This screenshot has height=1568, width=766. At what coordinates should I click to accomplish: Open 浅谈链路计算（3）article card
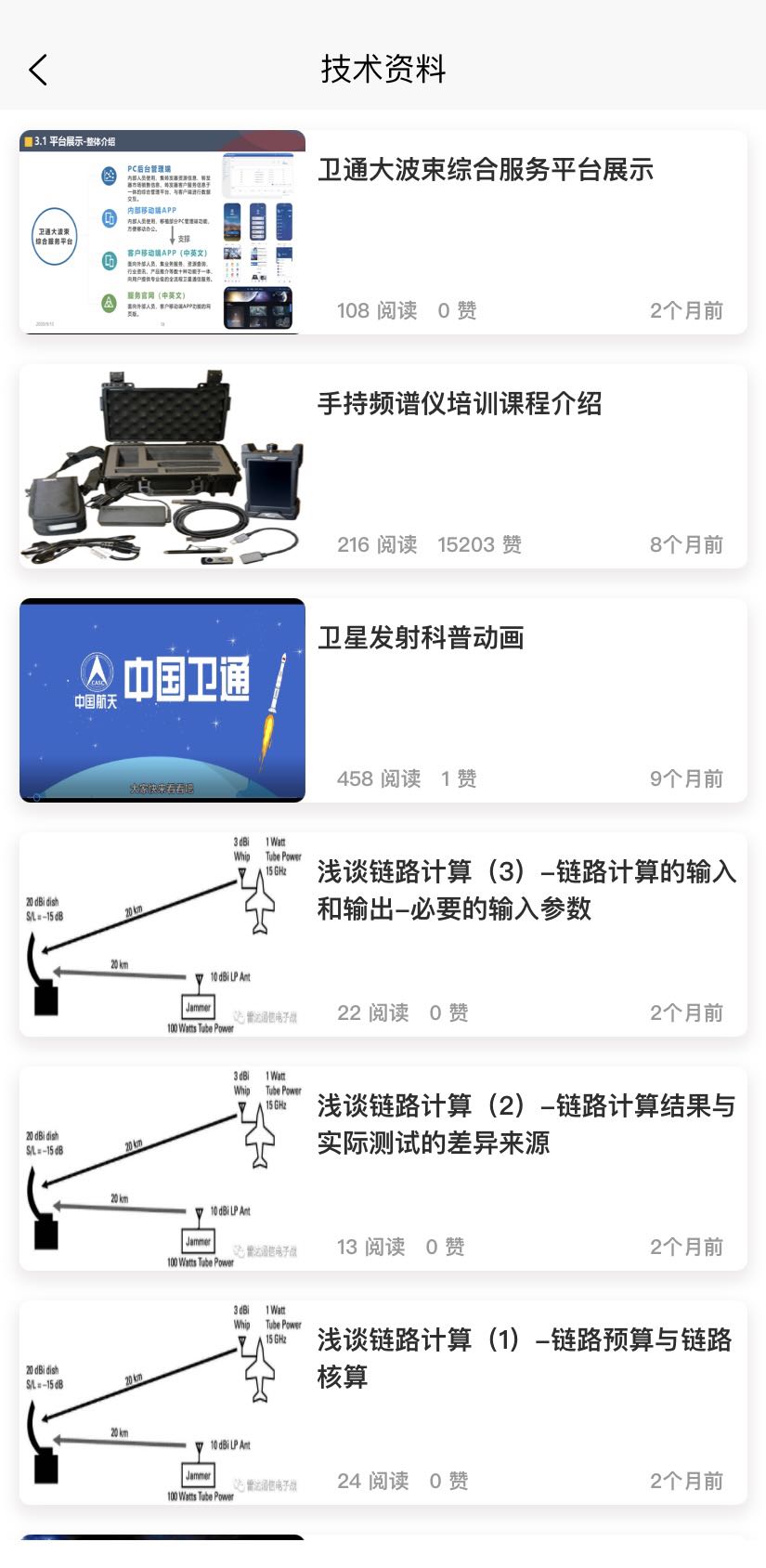pos(383,934)
